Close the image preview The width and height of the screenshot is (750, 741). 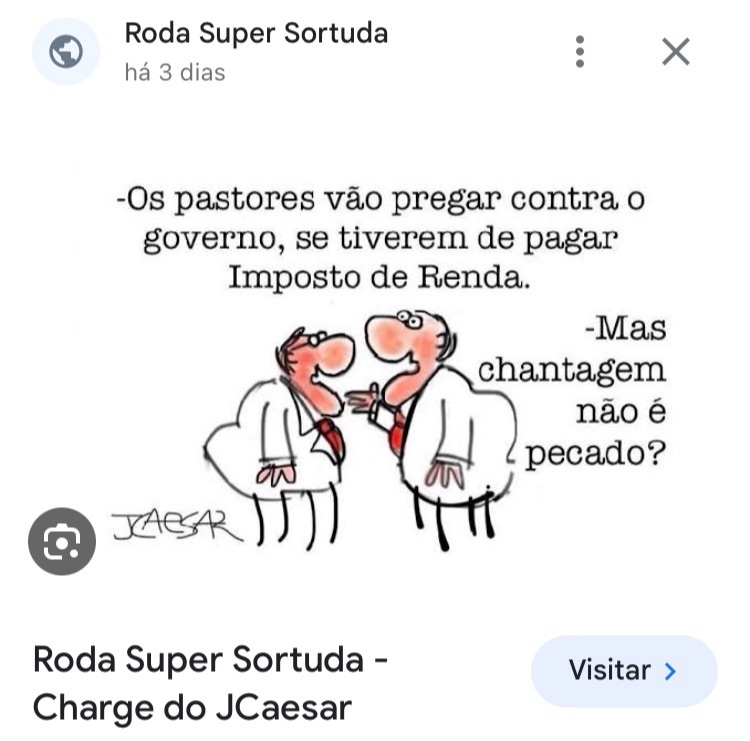(x=676, y=51)
